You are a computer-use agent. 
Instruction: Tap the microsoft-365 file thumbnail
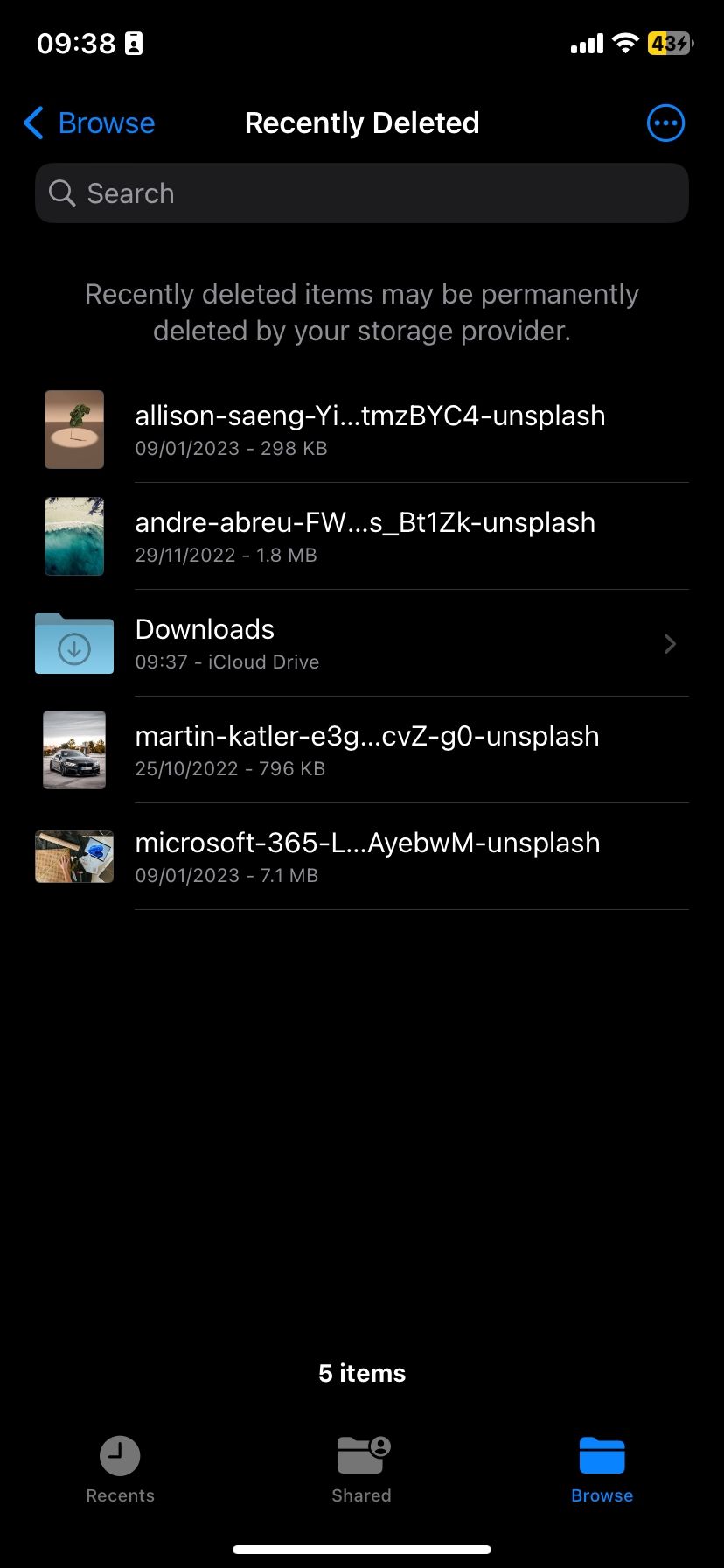tap(73, 857)
